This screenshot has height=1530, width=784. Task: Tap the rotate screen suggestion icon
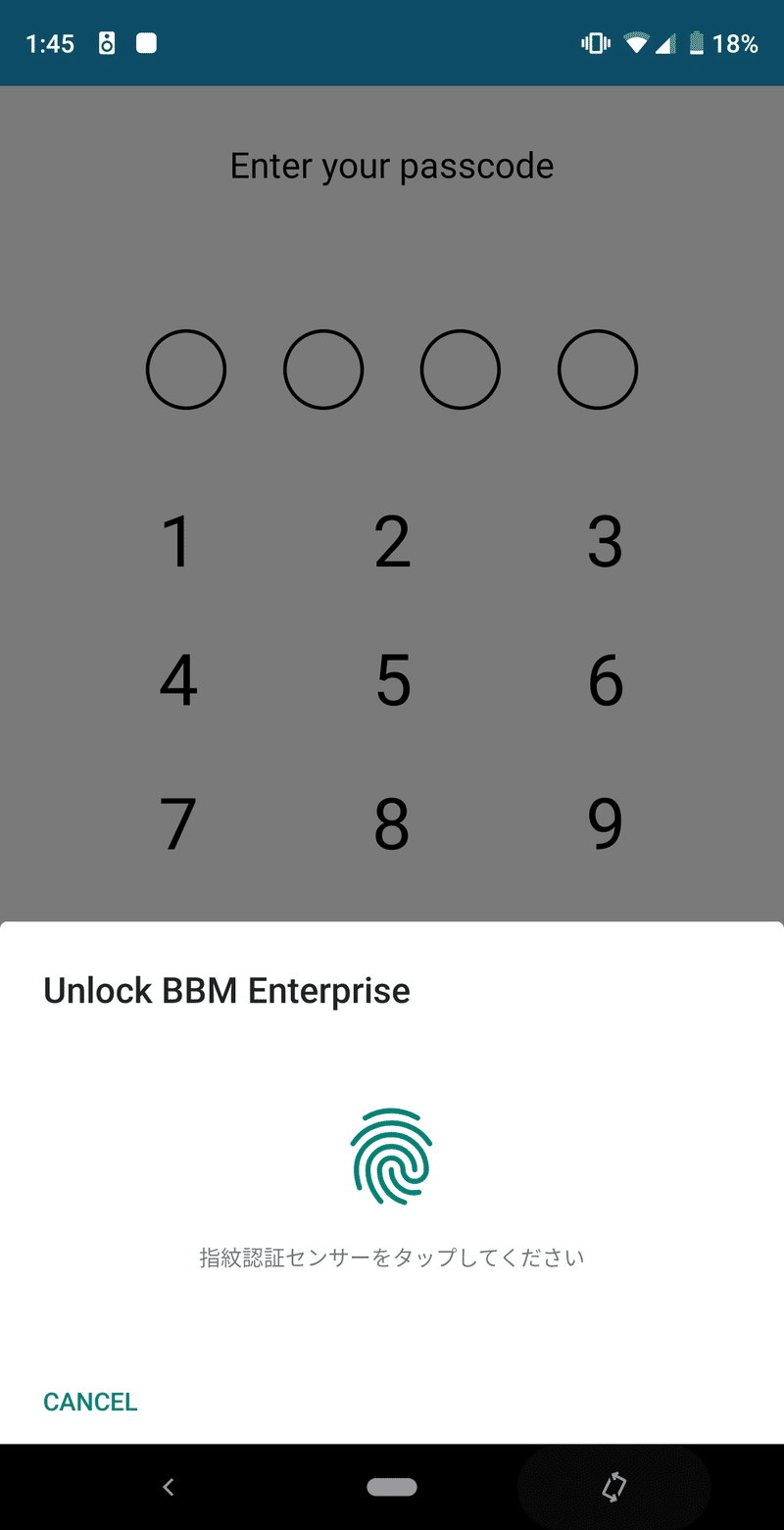coord(613,1487)
